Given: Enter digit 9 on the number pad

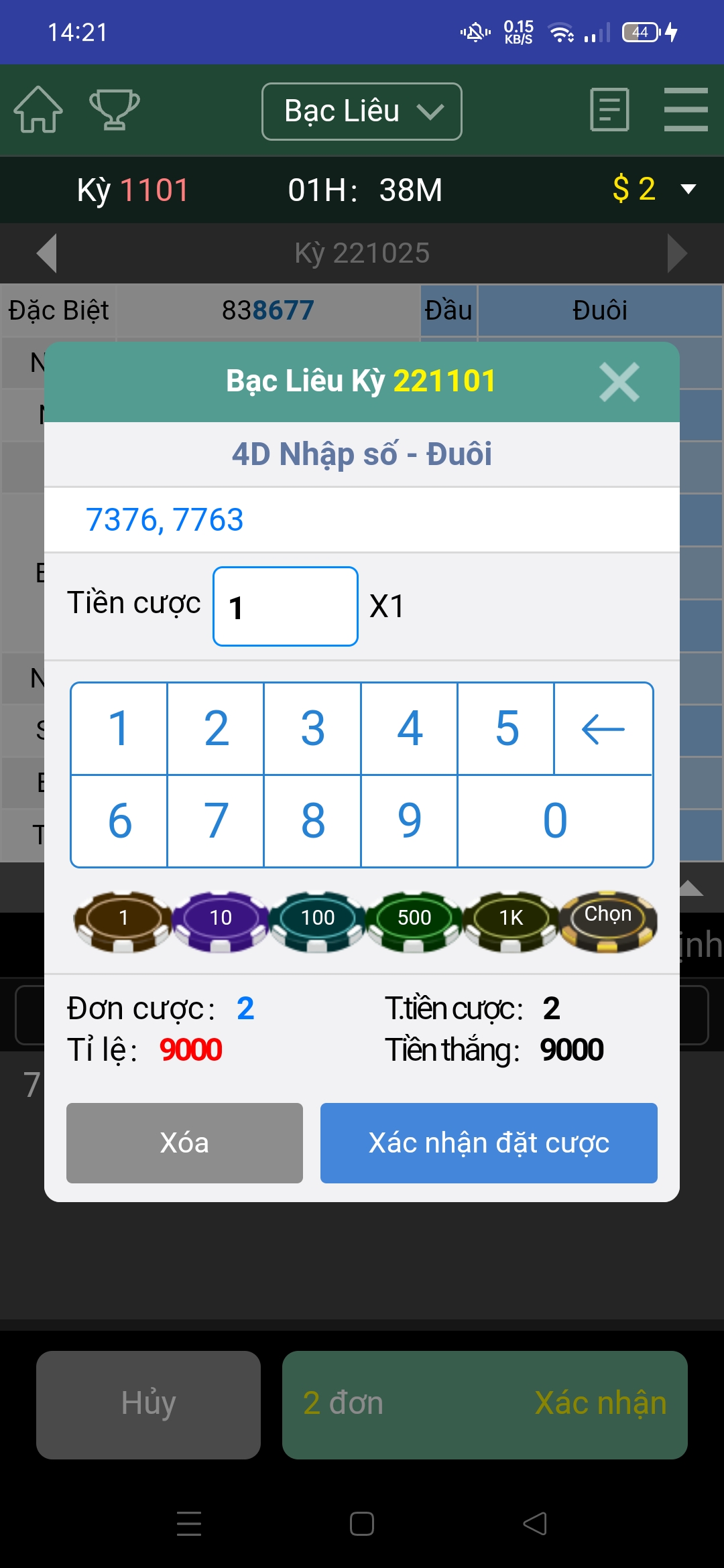Looking at the screenshot, I should tap(410, 821).
